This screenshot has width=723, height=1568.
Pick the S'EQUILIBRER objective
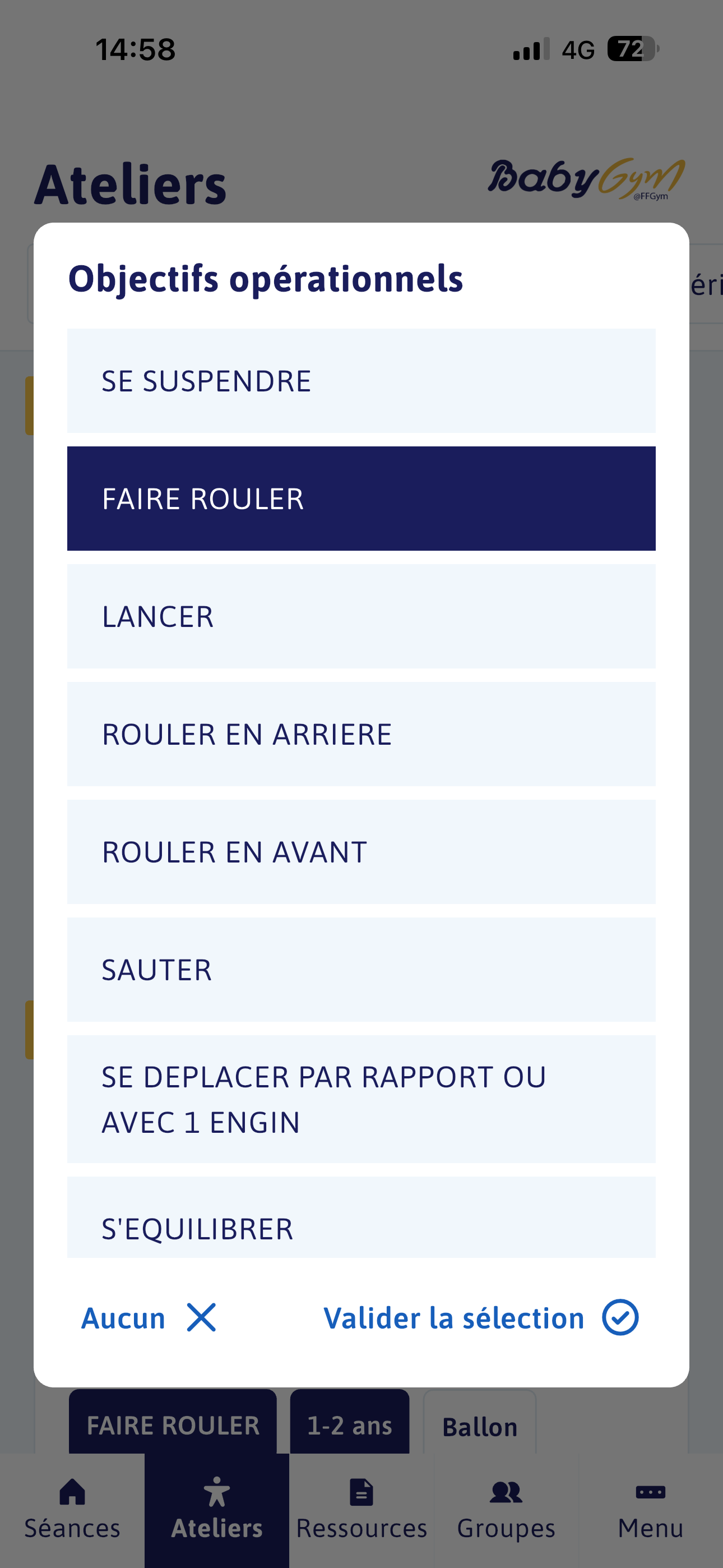(x=361, y=1217)
